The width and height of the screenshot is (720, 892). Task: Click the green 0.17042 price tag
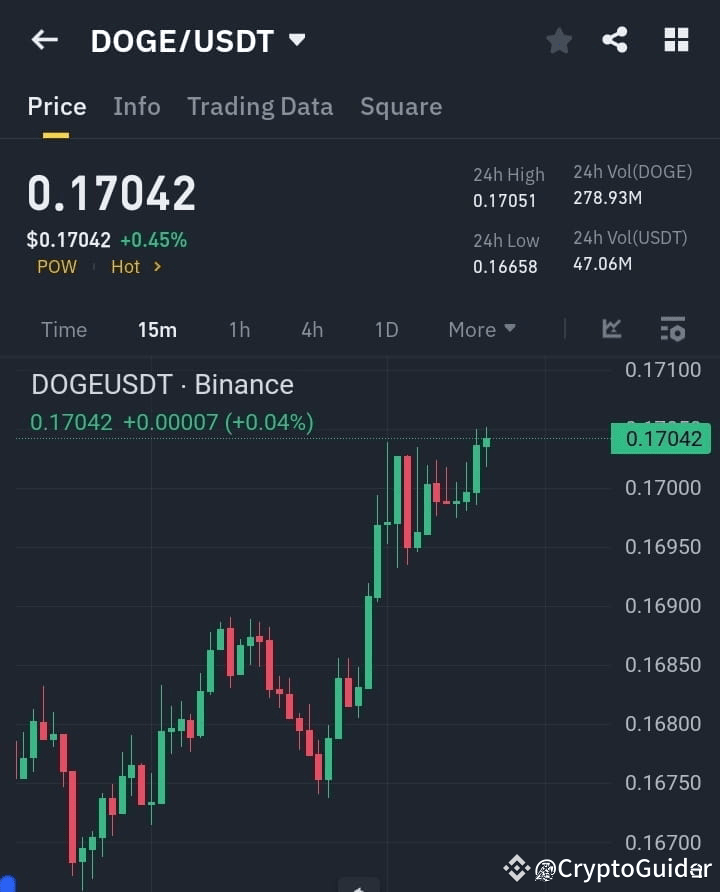click(660, 438)
